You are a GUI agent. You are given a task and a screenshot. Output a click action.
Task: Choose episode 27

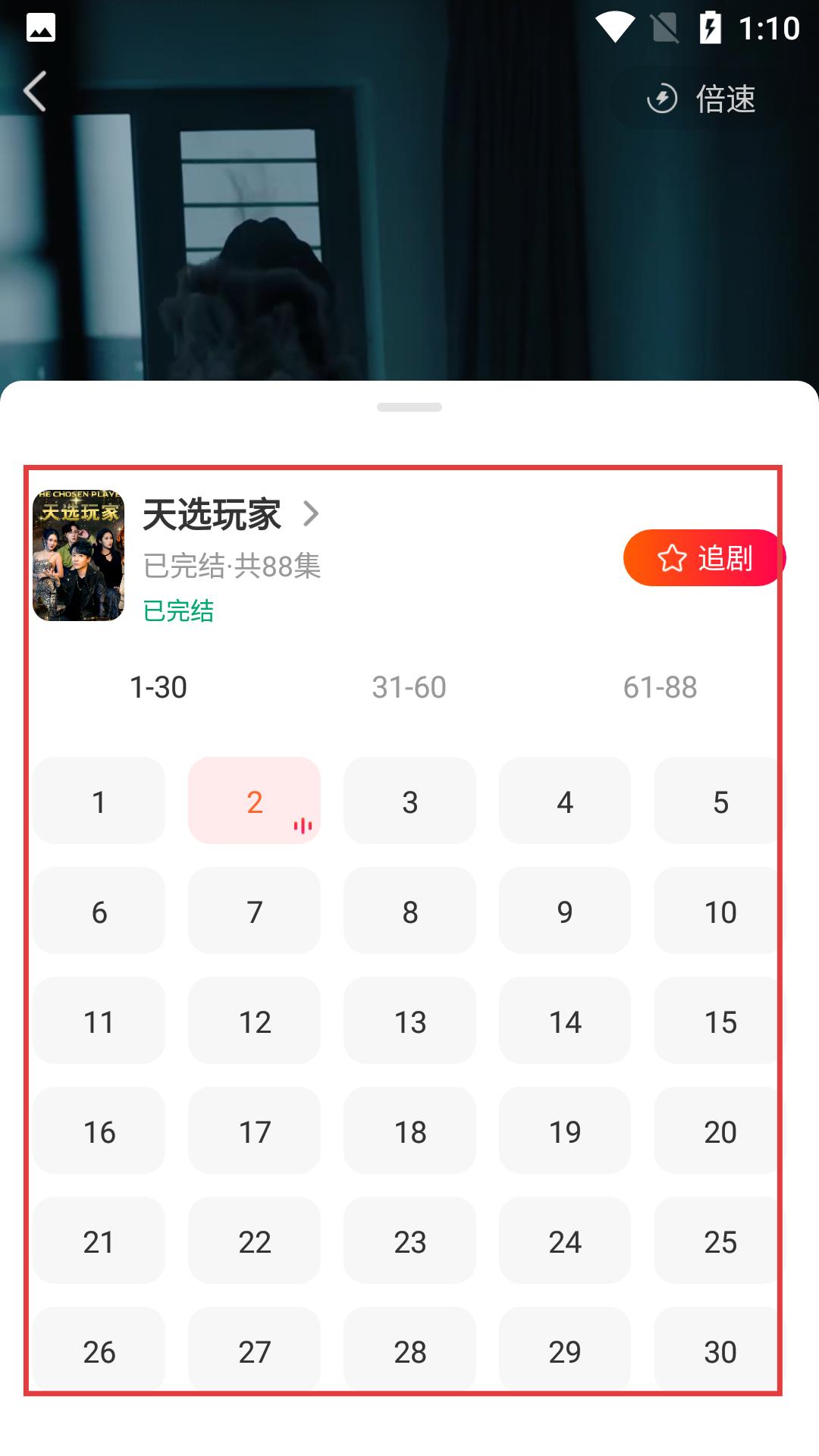click(254, 1350)
